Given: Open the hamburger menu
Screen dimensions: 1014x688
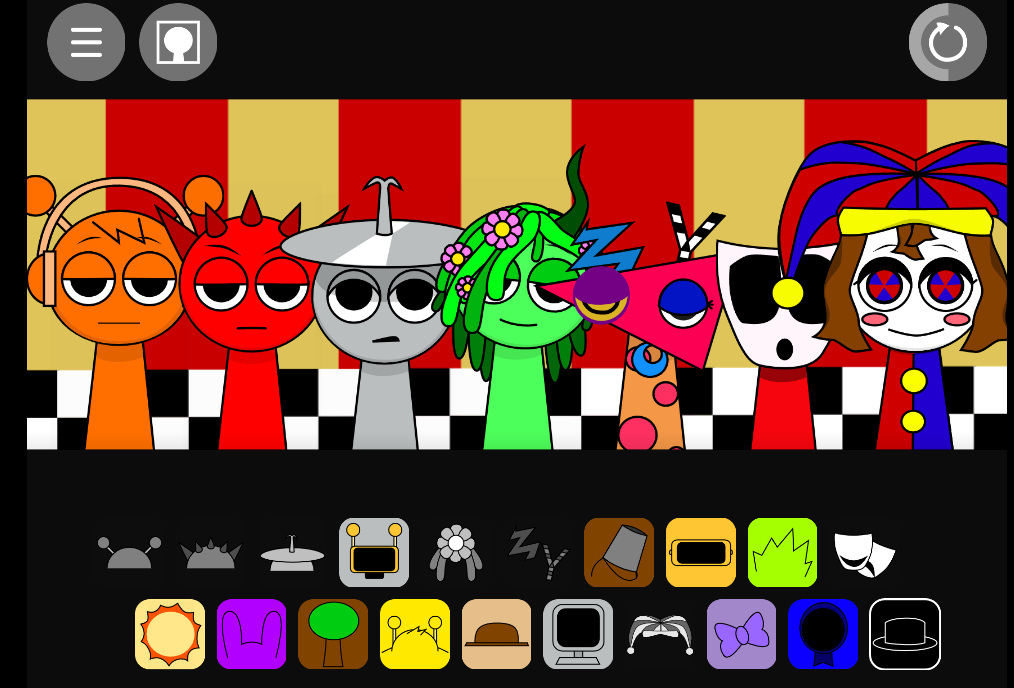Looking at the screenshot, I should 86,42.
